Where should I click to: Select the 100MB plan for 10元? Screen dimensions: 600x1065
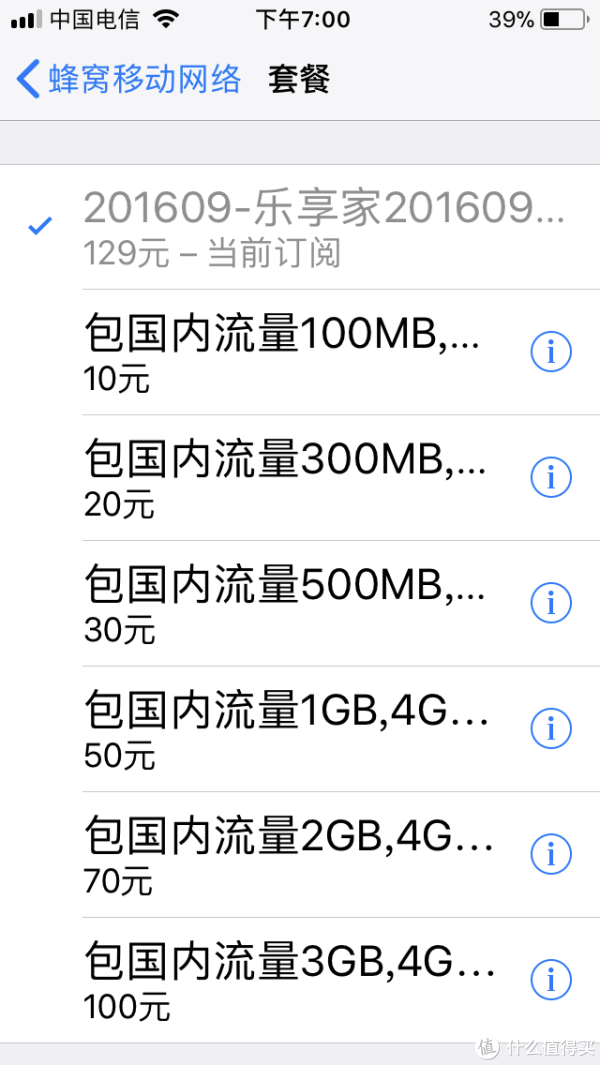coord(300,352)
